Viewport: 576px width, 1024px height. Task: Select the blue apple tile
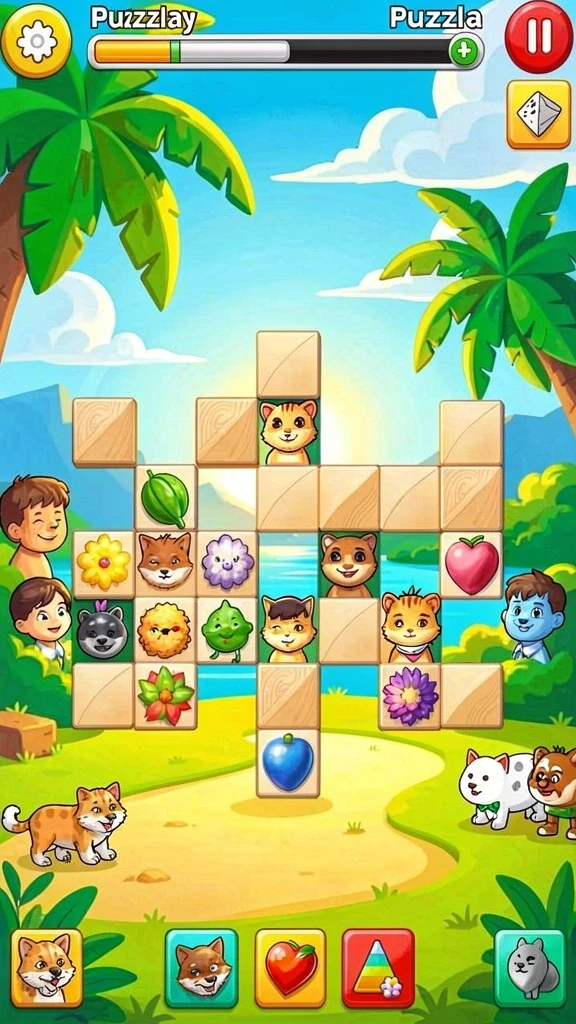tap(288, 763)
